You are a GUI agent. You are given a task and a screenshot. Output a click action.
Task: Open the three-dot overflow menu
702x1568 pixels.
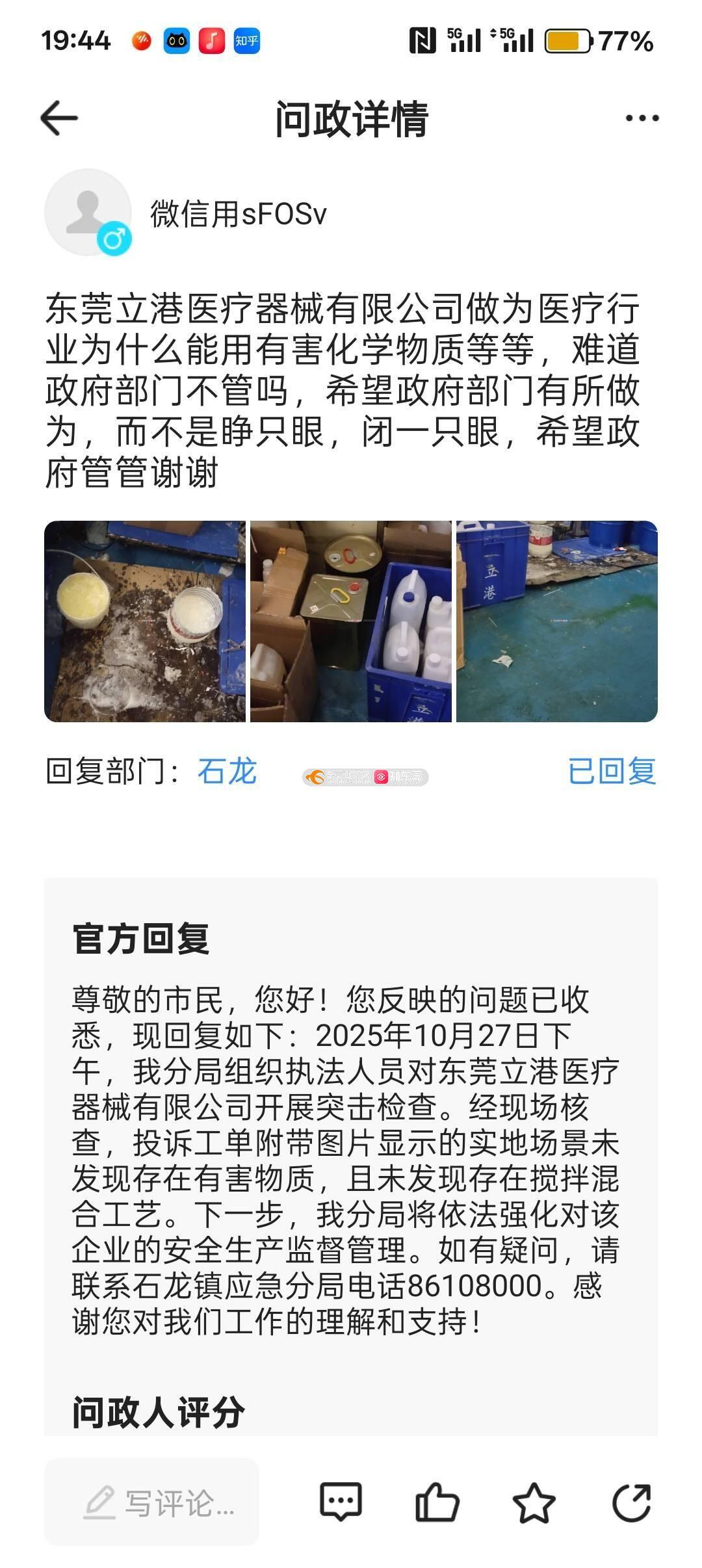tap(642, 118)
